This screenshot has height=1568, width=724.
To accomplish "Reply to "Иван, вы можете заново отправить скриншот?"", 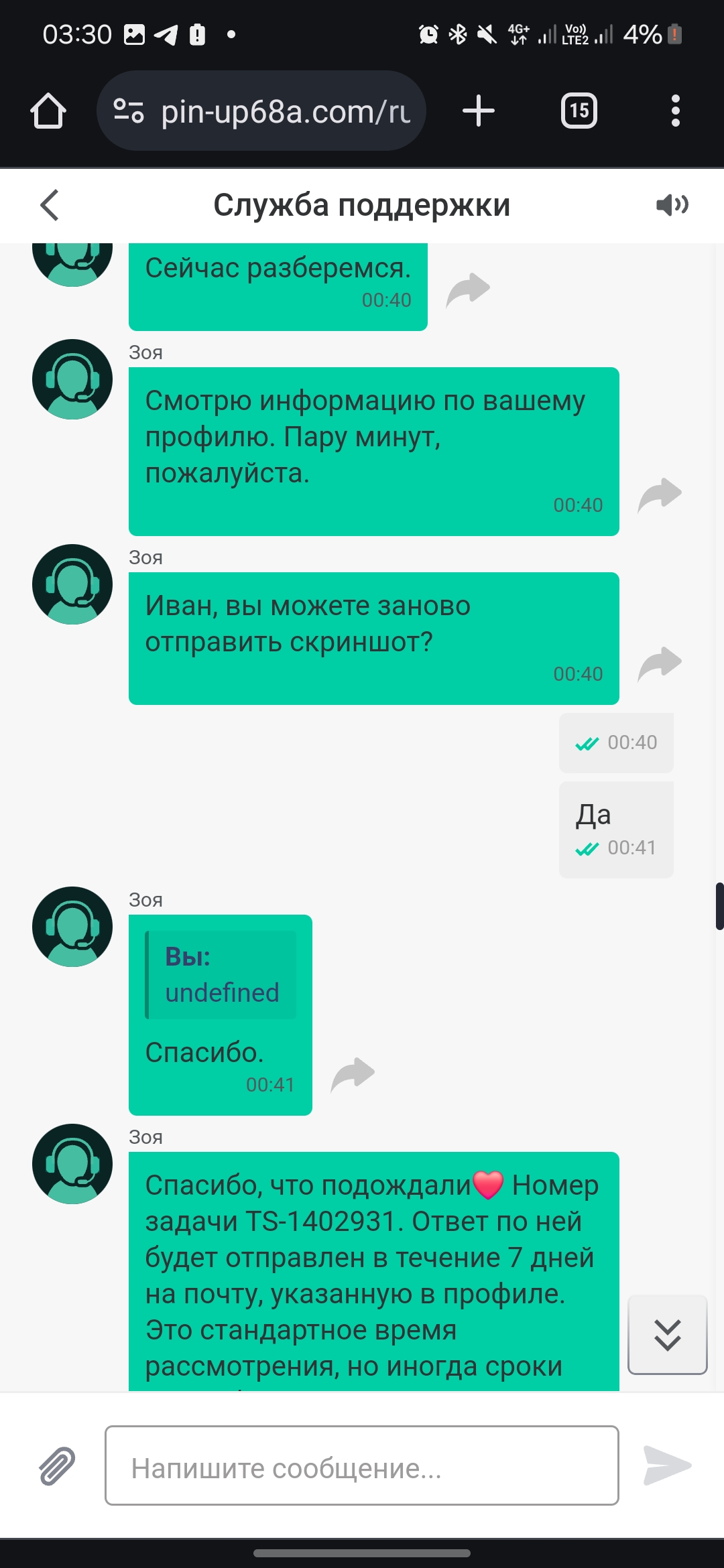I will click(x=660, y=664).
